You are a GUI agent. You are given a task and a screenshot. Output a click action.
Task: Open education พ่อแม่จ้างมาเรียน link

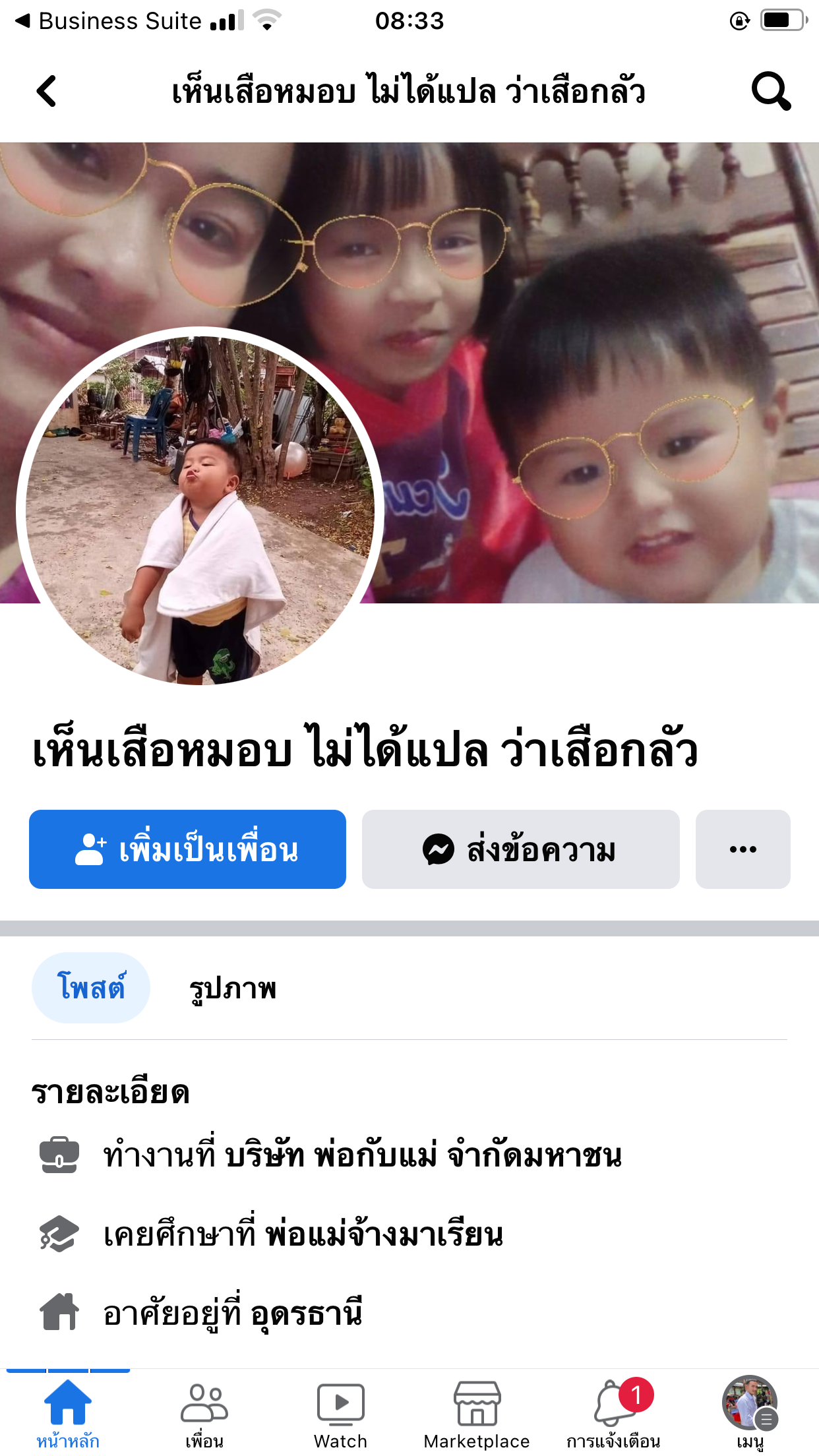[384, 1234]
